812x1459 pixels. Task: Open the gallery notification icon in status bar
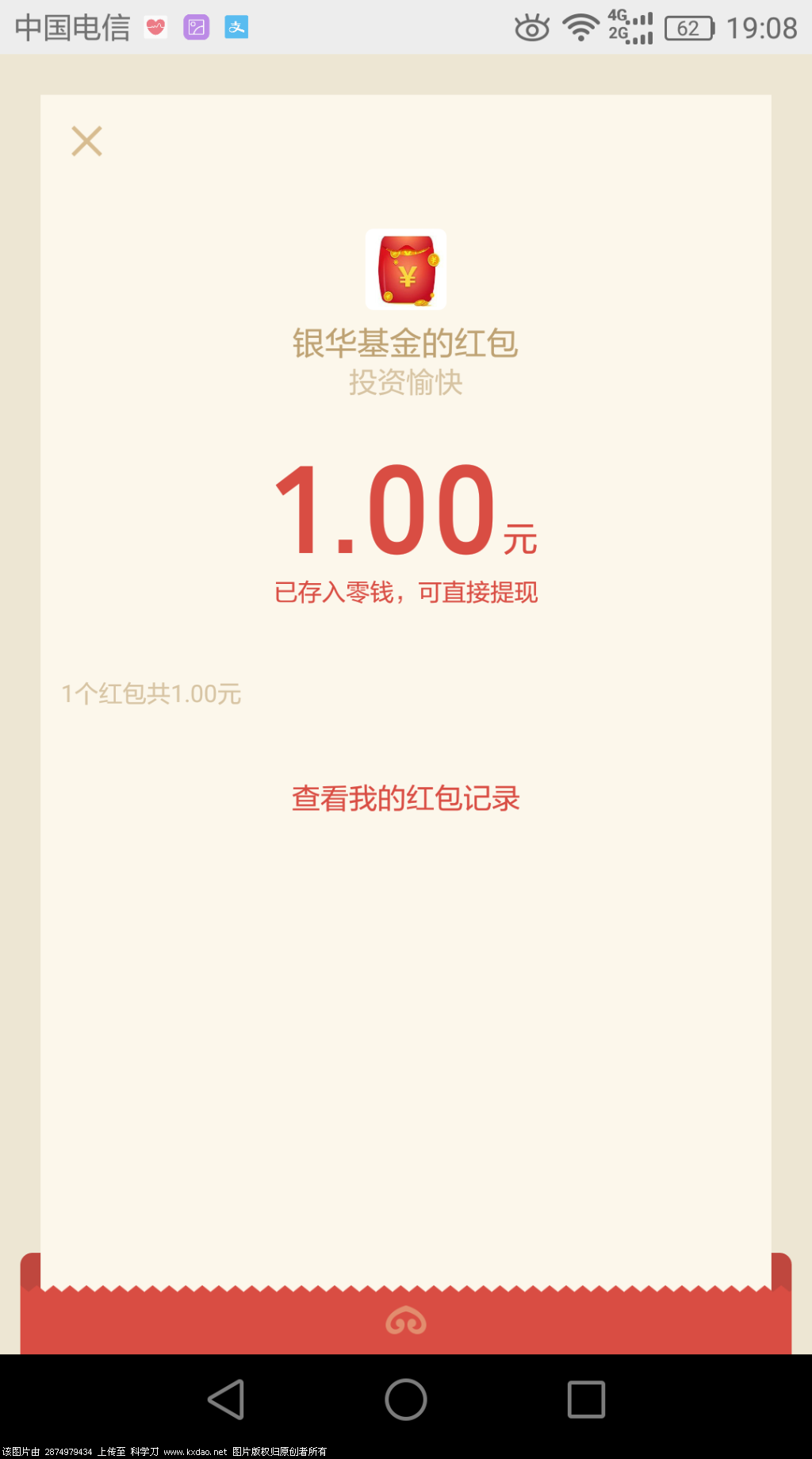point(197,26)
